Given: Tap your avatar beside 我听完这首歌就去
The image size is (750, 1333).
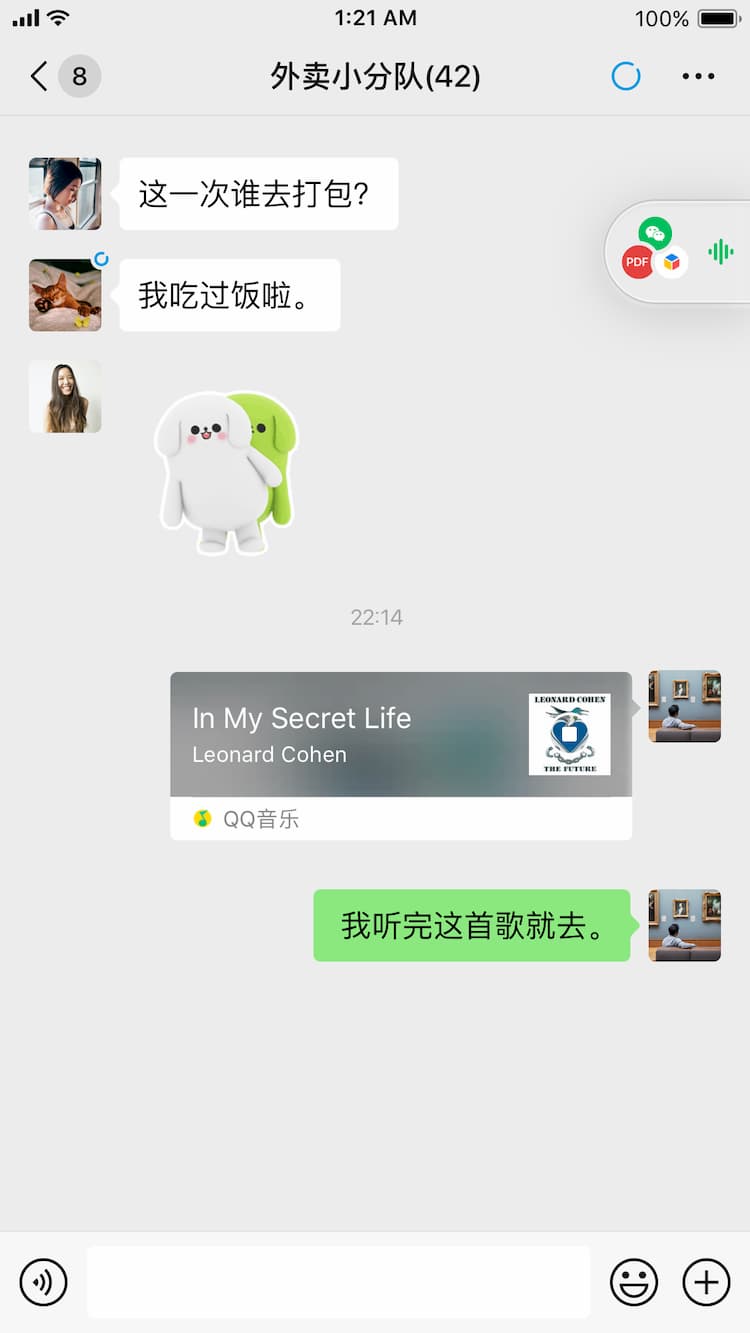Looking at the screenshot, I should click(685, 925).
